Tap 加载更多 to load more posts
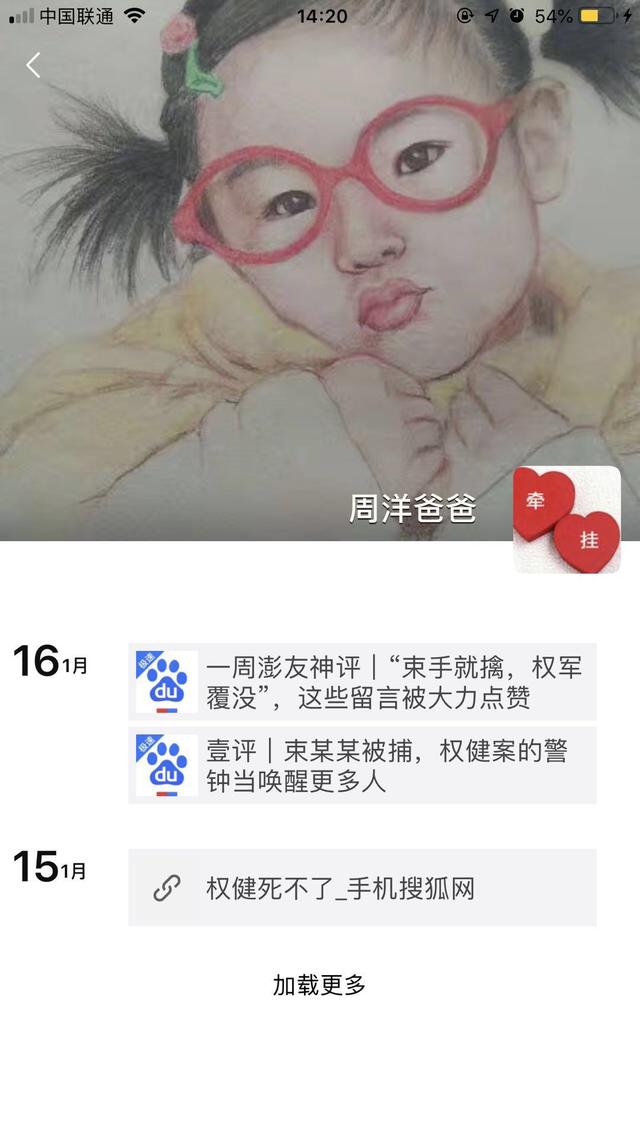 pyautogui.click(x=320, y=985)
